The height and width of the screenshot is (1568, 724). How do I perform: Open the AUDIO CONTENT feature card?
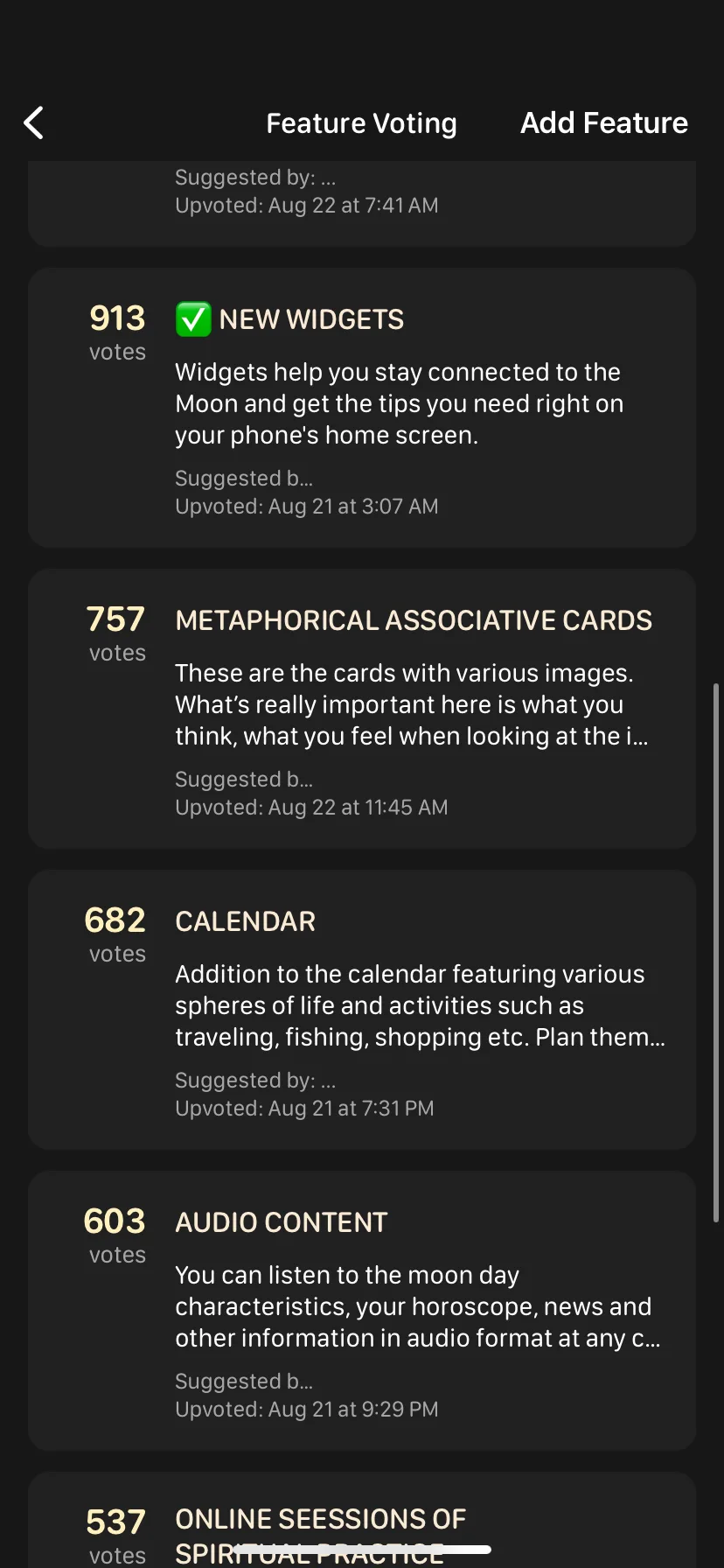[362, 1311]
